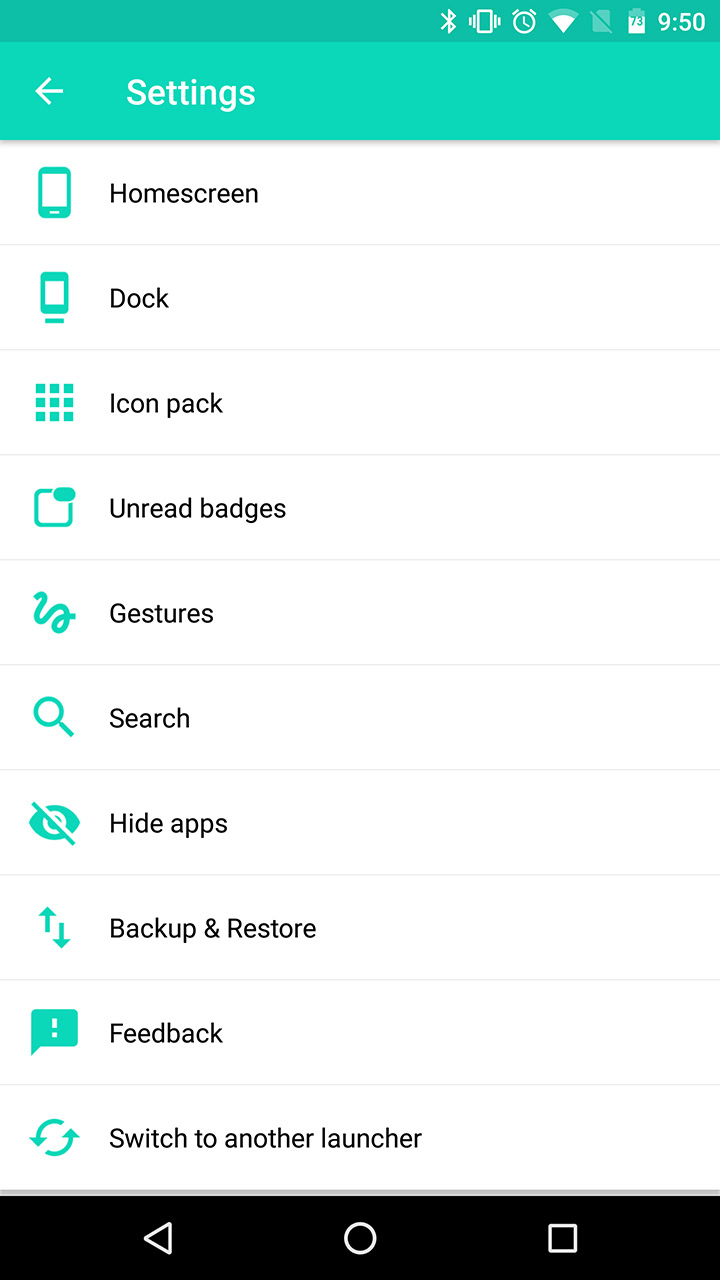Go back using the app bar arrow
The image size is (720, 1280).
click(x=49, y=92)
